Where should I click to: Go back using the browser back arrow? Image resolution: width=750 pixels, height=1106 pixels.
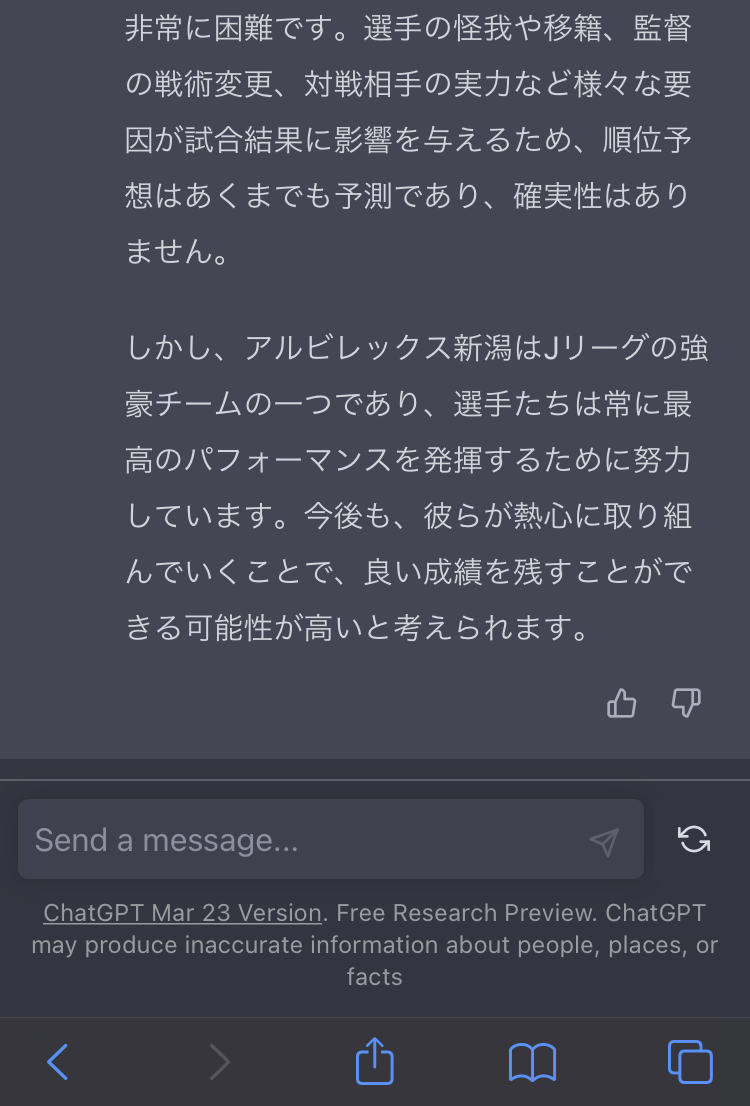[58, 1061]
